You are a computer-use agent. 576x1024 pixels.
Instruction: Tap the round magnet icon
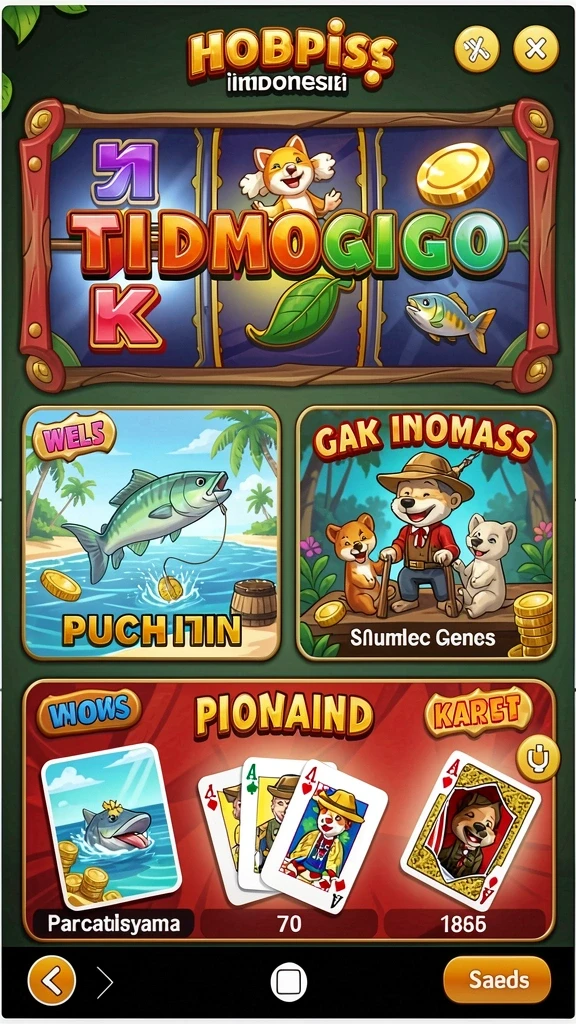538,758
